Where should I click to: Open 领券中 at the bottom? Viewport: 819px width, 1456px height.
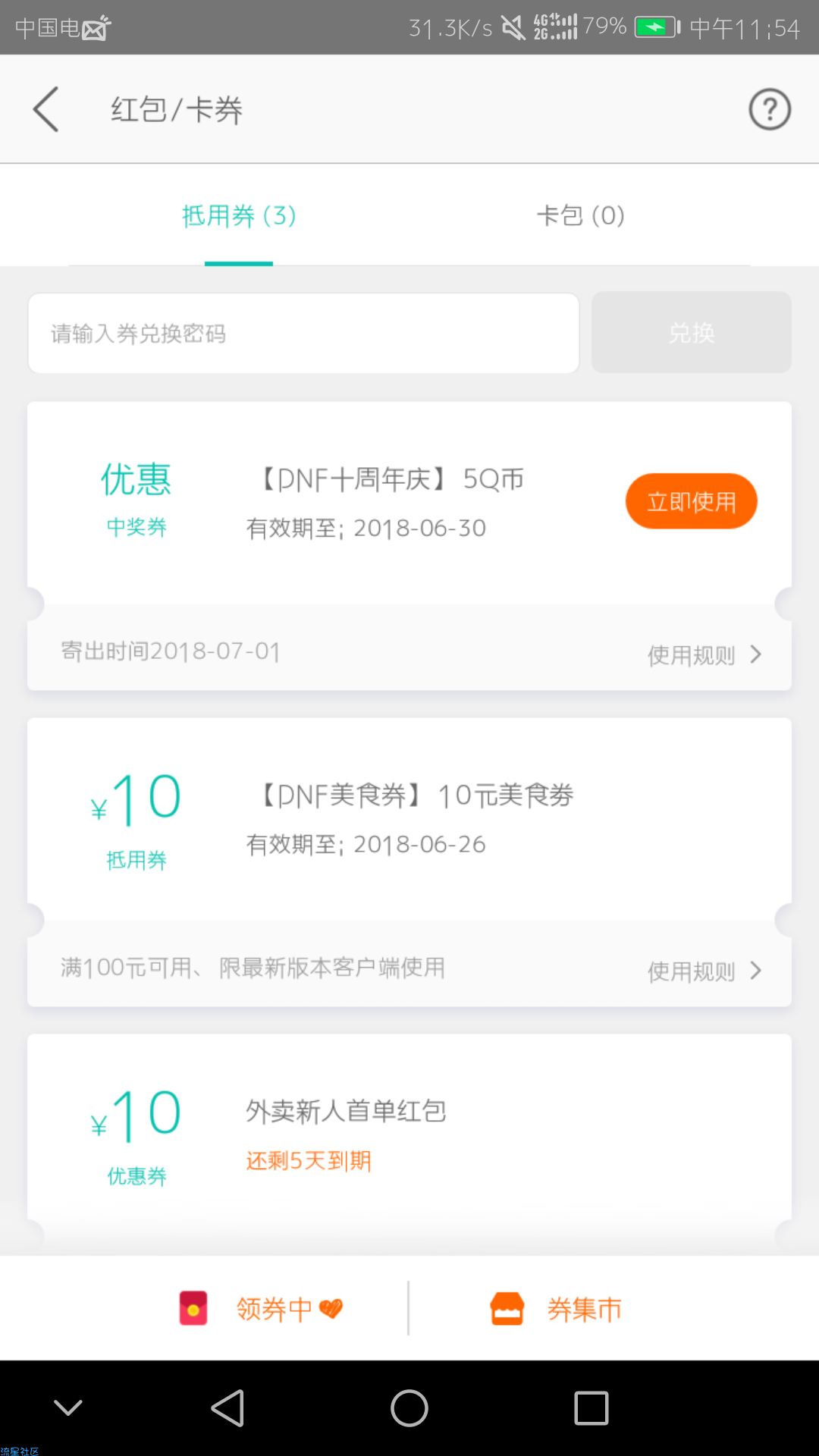[261, 1309]
